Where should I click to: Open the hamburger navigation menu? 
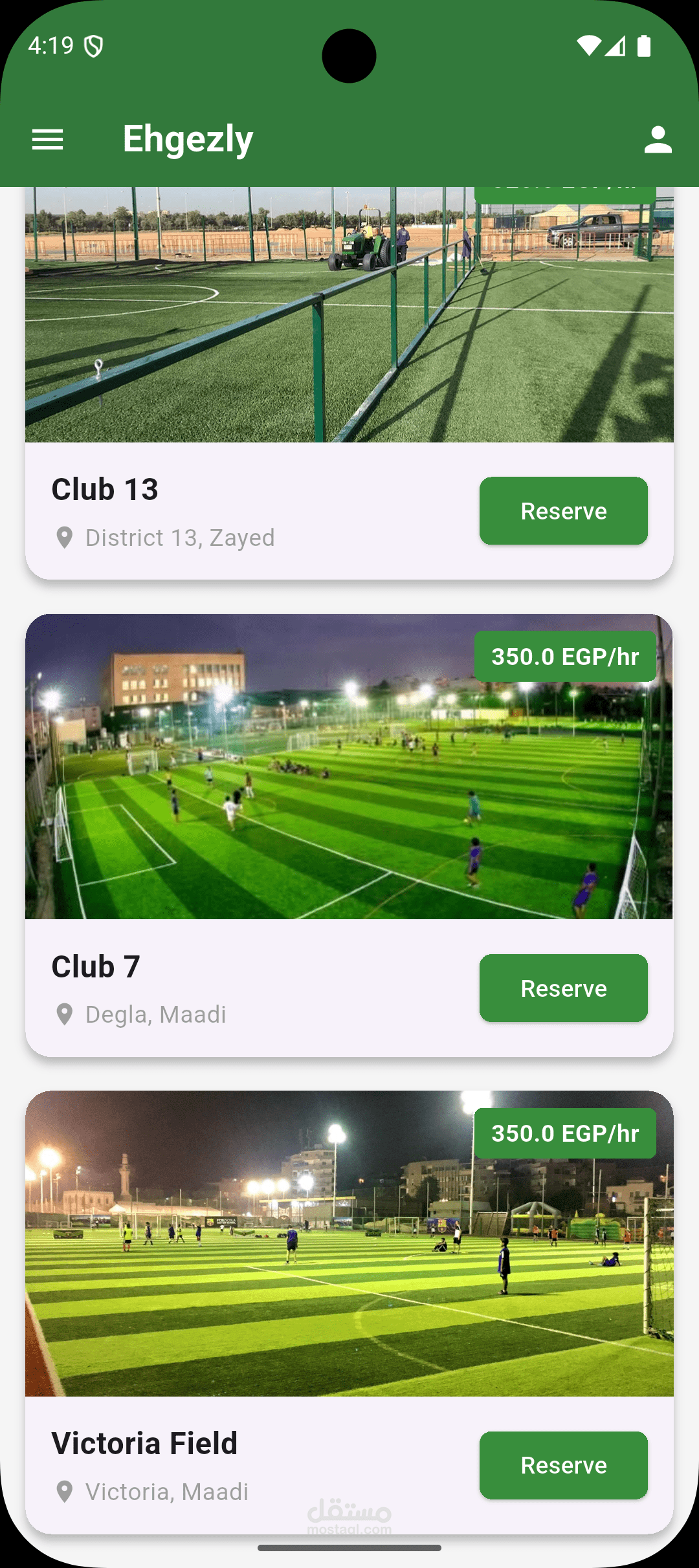click(48, 140)
